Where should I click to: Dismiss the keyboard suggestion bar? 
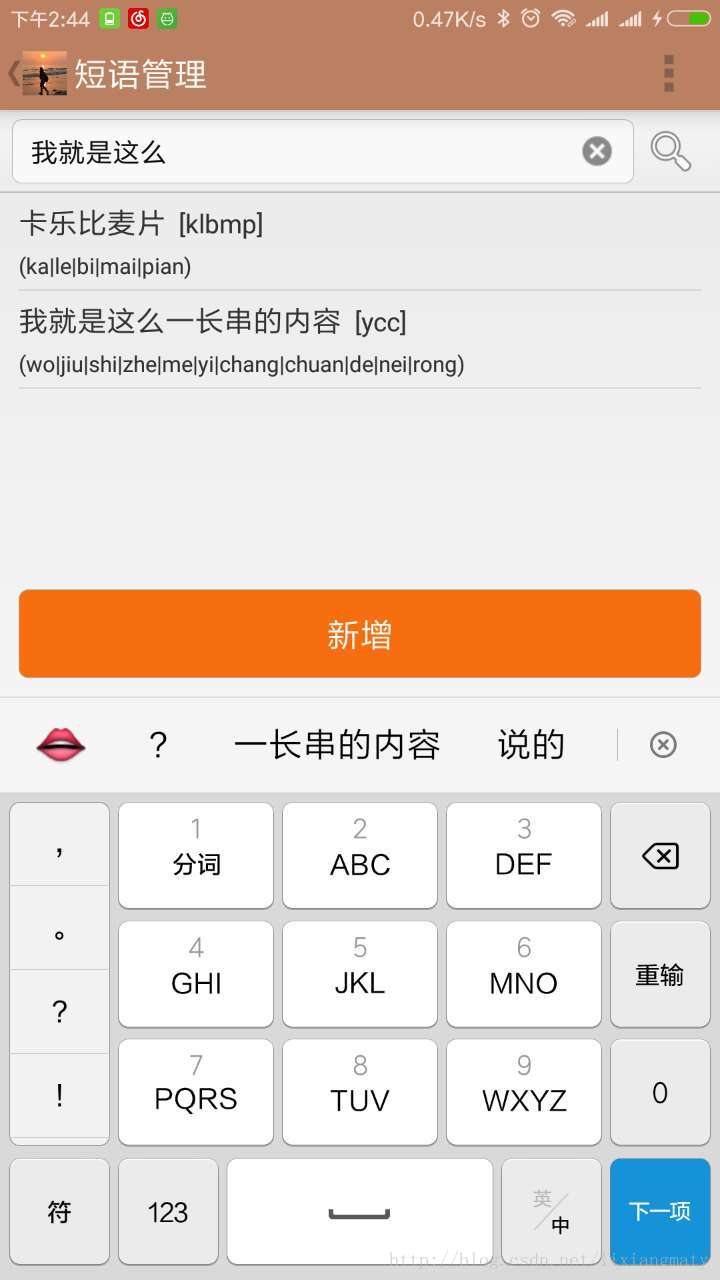[663, 745]
